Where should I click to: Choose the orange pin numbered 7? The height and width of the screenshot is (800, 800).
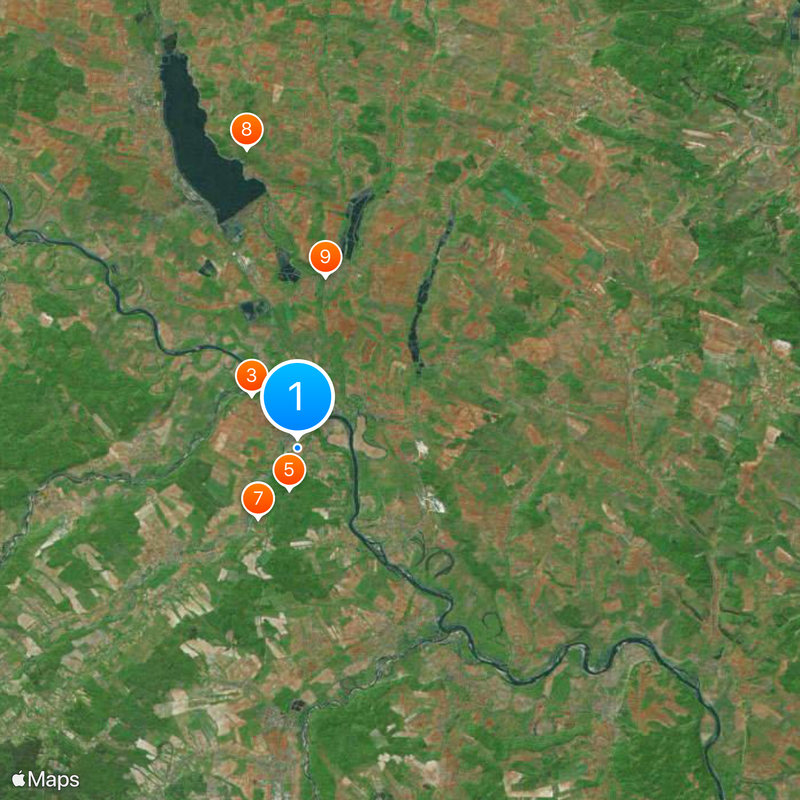tap(258, 497)
